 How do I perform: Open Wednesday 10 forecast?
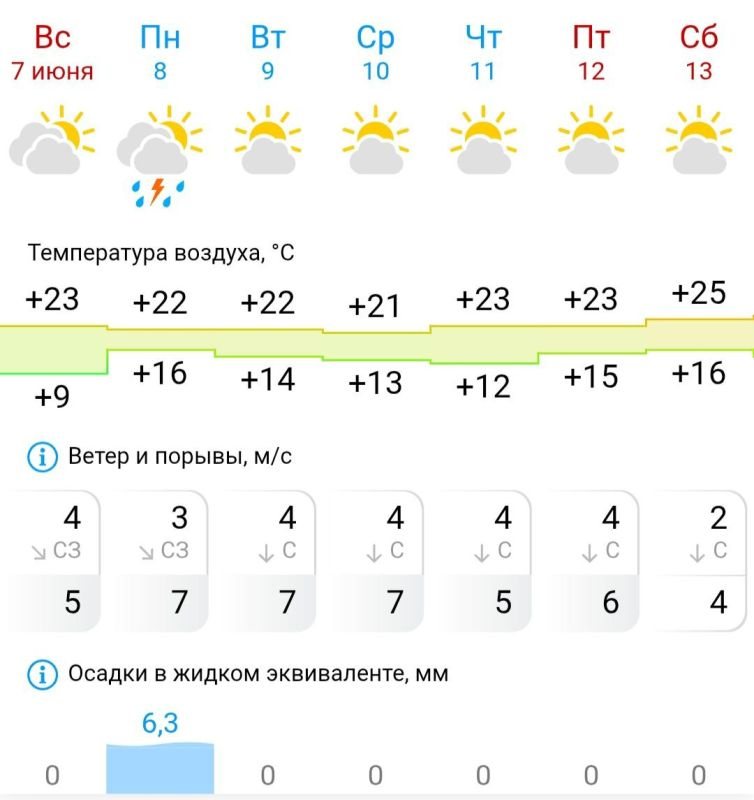375,53
